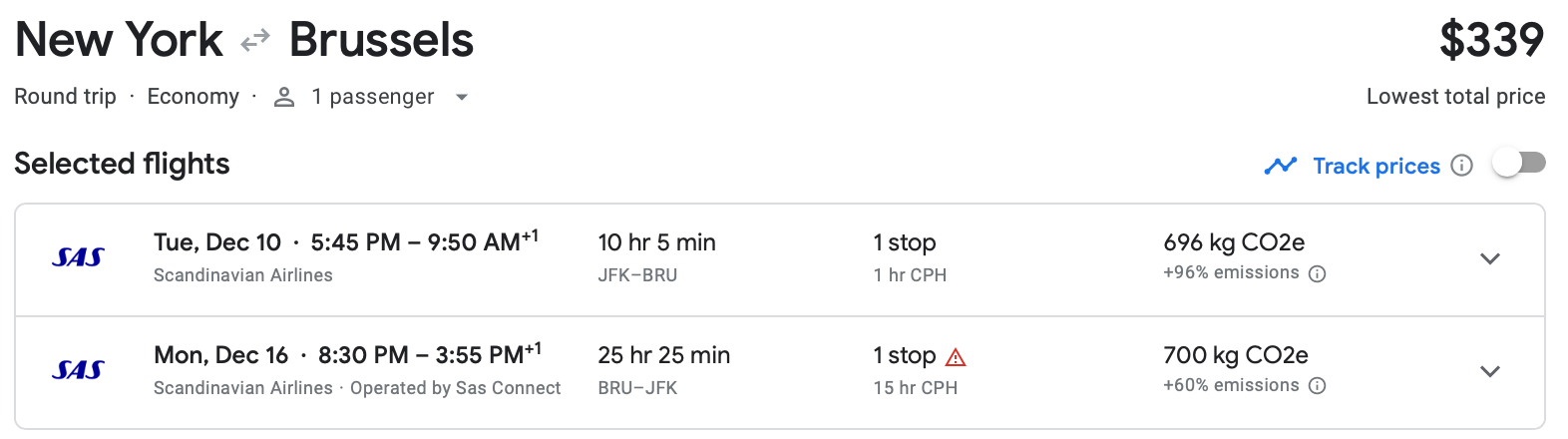Show info about Track prices
The image size is (1568, 439).
click(x=1461, y=166)
